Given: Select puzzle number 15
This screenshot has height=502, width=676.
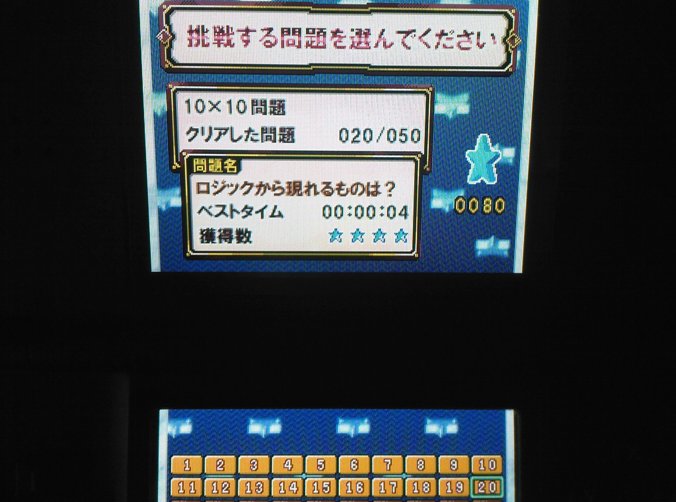Looking at the screenshot, I should (320, 488).
